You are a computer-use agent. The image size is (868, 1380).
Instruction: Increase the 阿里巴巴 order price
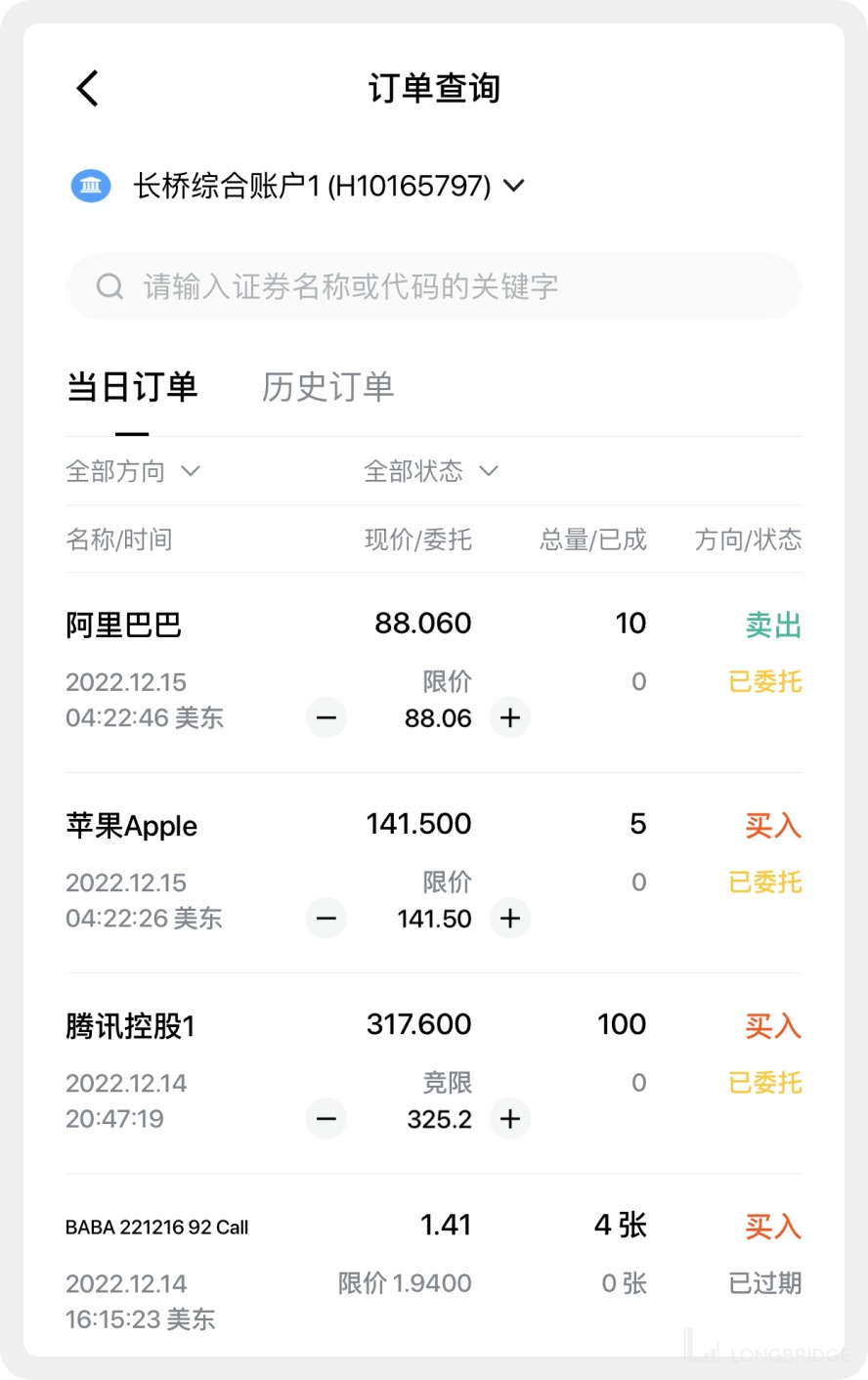click(x=509, y=718)
